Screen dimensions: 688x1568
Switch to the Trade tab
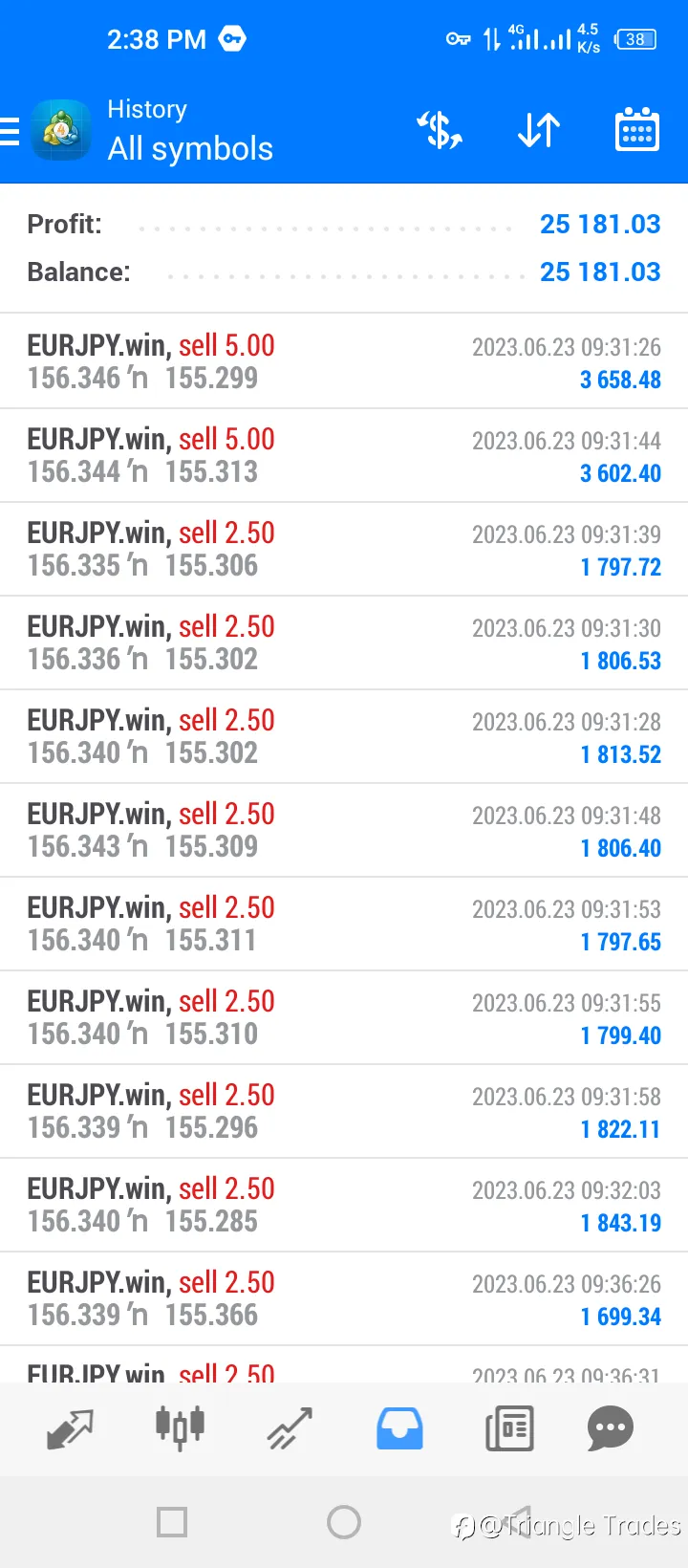[x=290, y=1428]
